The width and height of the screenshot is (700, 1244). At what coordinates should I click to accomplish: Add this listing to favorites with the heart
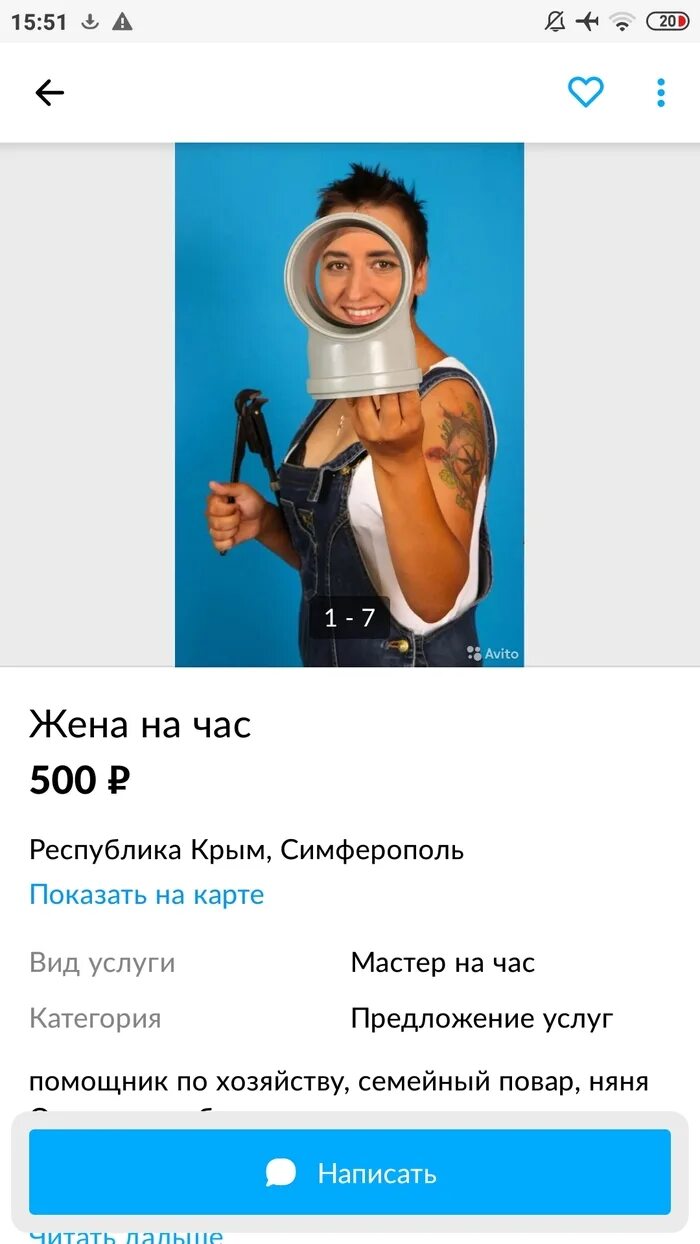coord(586,92)
